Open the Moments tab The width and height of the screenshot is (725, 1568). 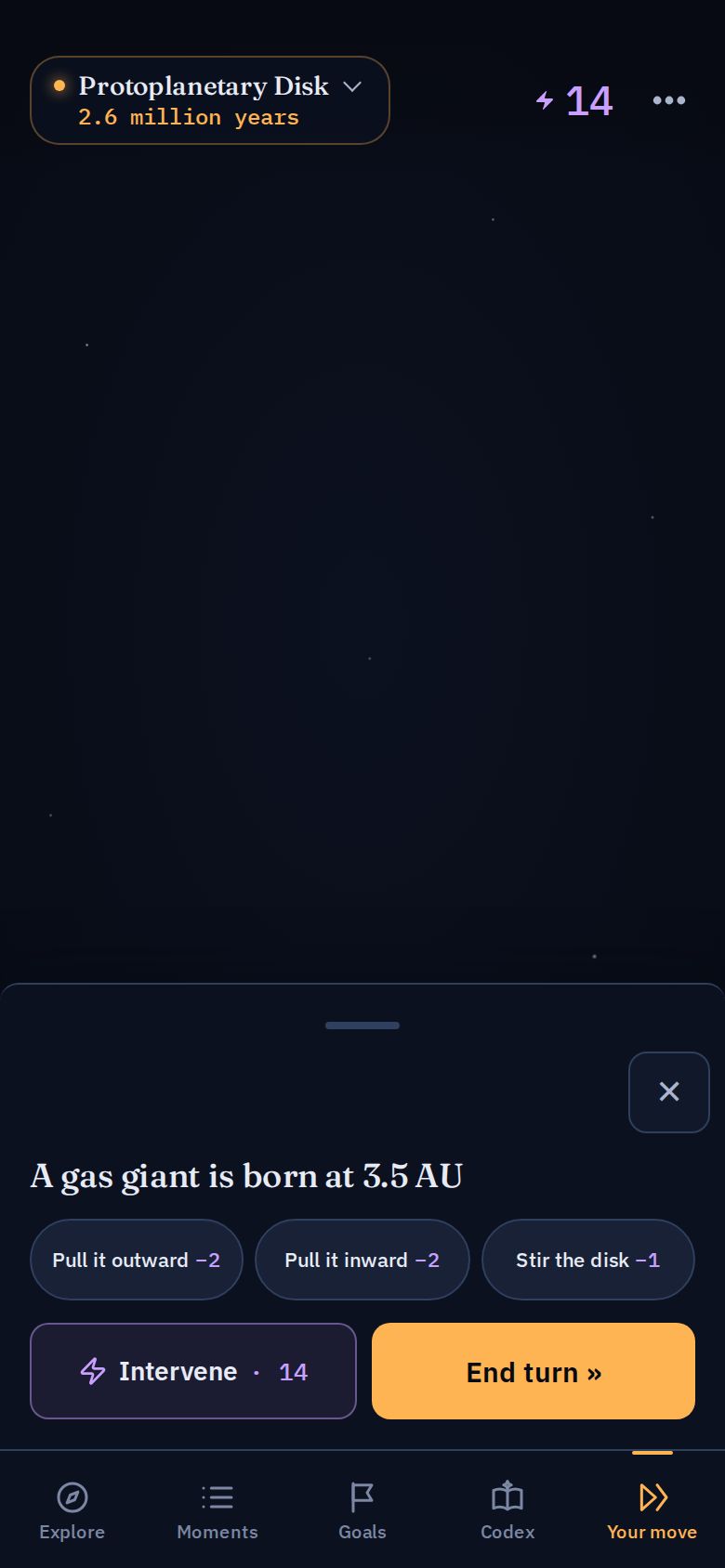pyautogui.click(x=217, y=1510)
